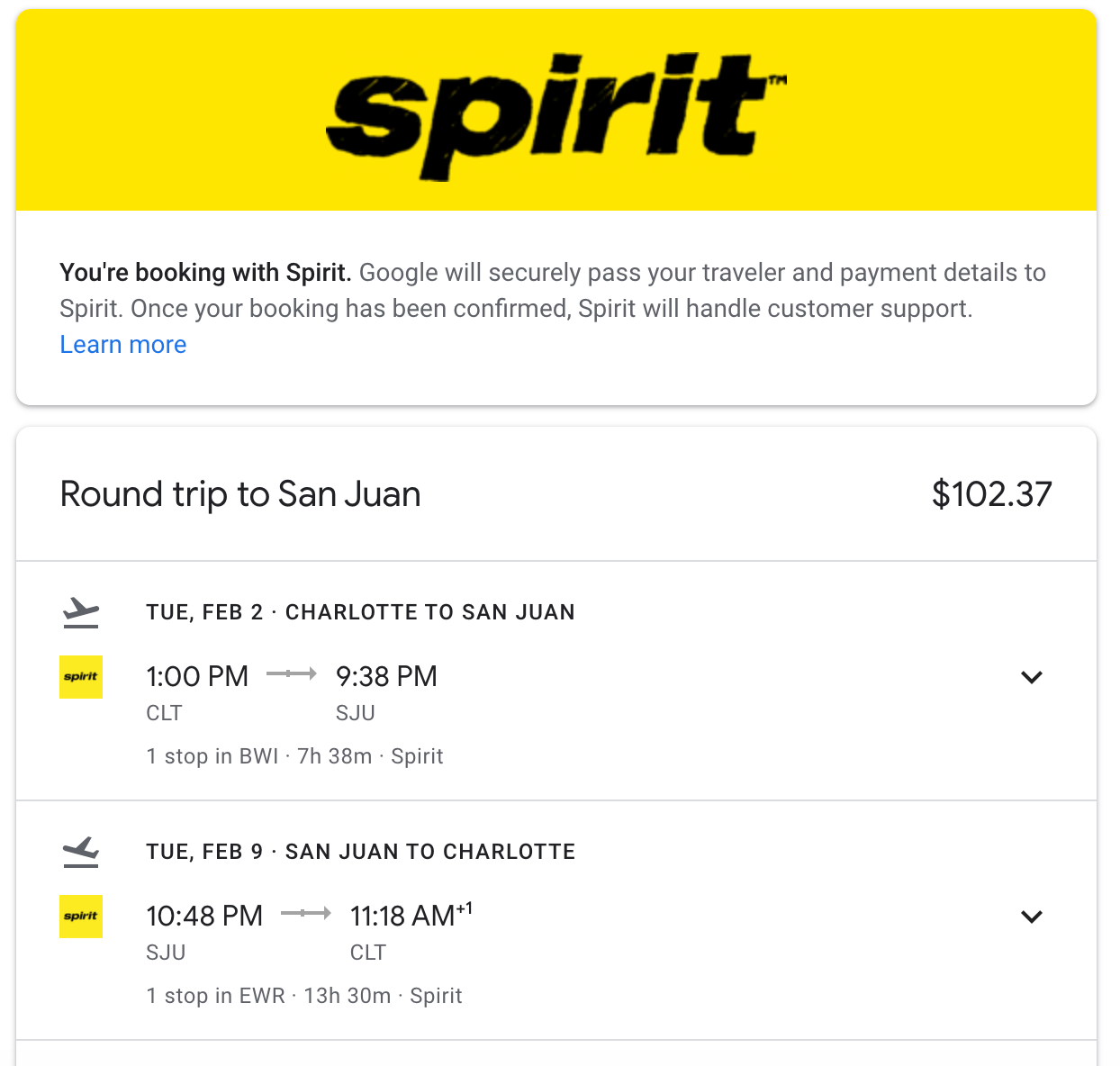Screen dimensions: 1120x1066
Task: Open the Learn more link
Action: click(x=123, y=345)
